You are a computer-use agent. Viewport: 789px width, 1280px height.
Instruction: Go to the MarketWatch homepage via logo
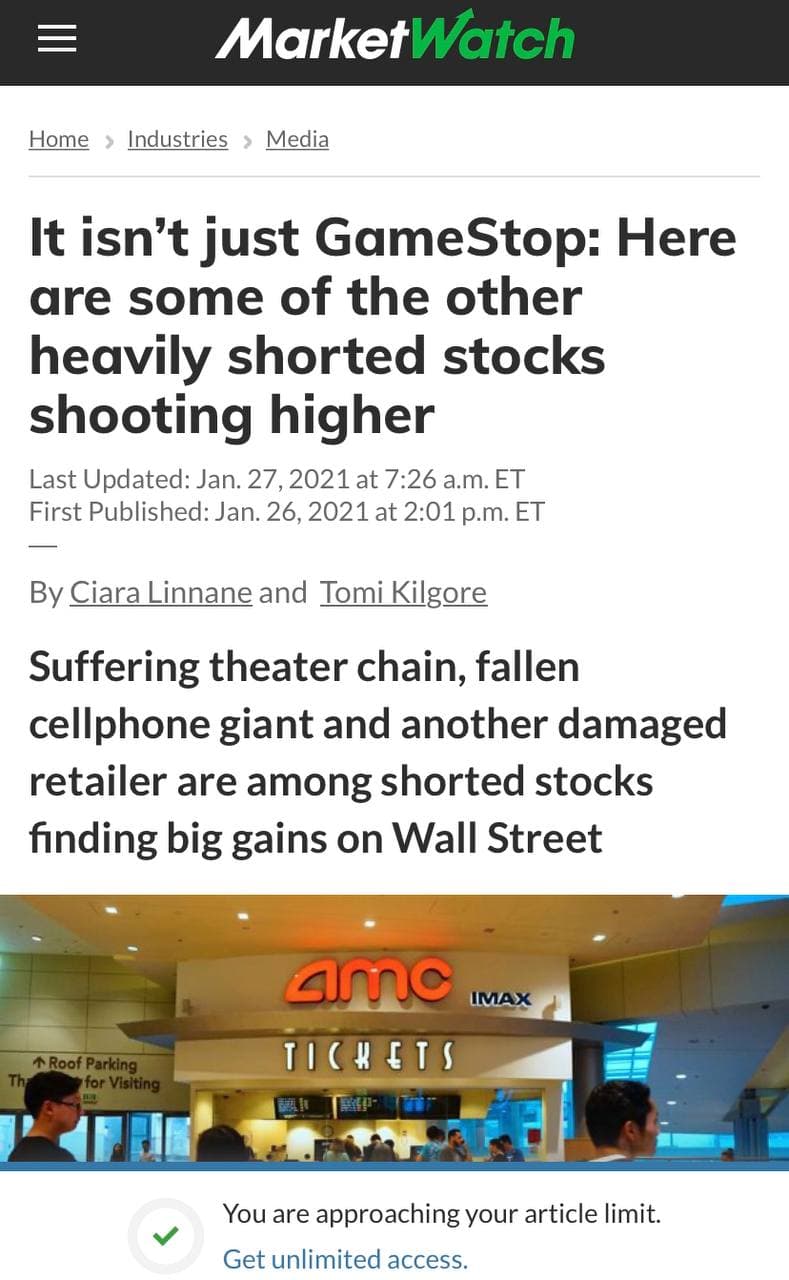point(394,38)
